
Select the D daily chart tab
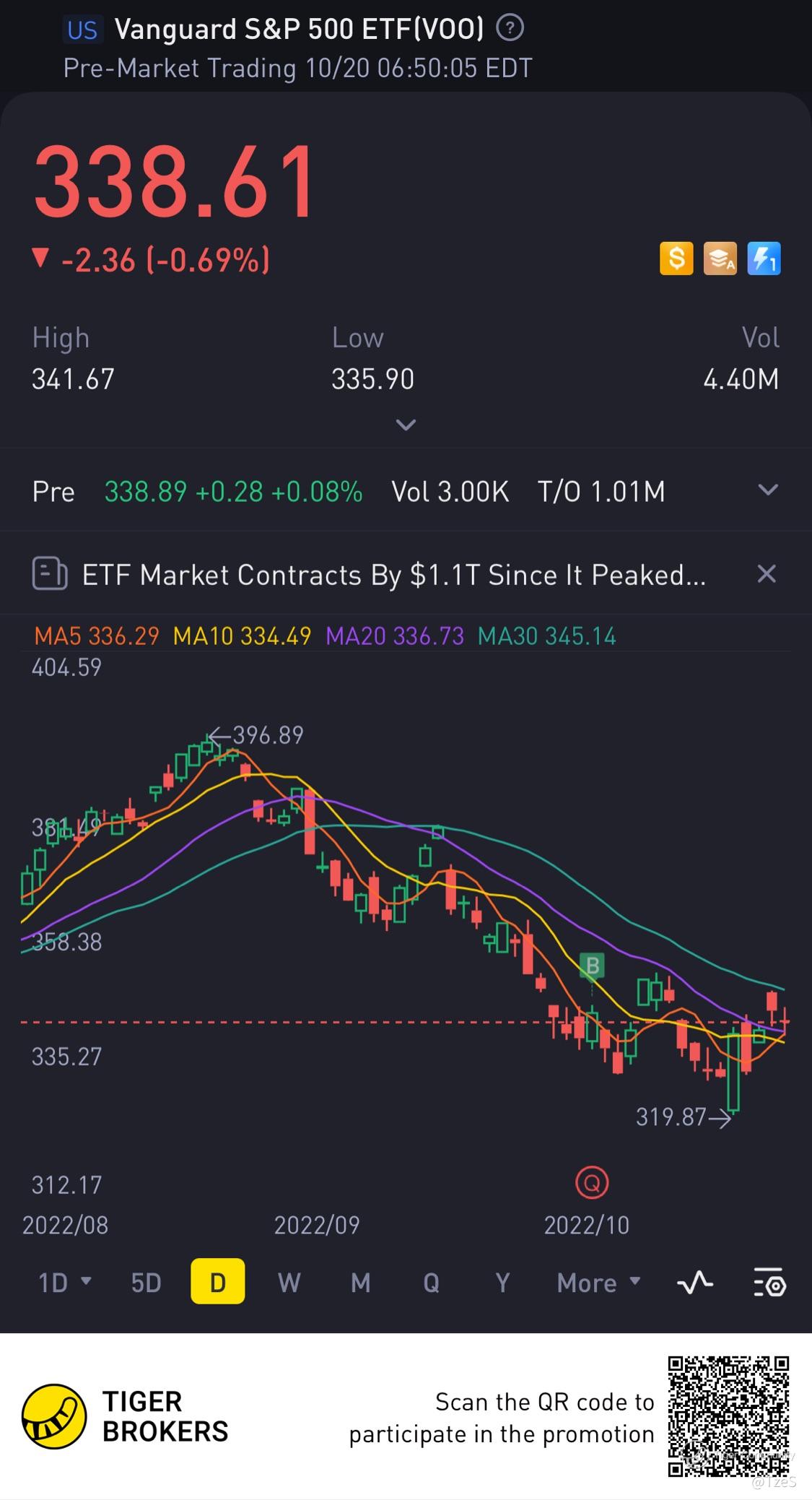[x=217, y=1283]
